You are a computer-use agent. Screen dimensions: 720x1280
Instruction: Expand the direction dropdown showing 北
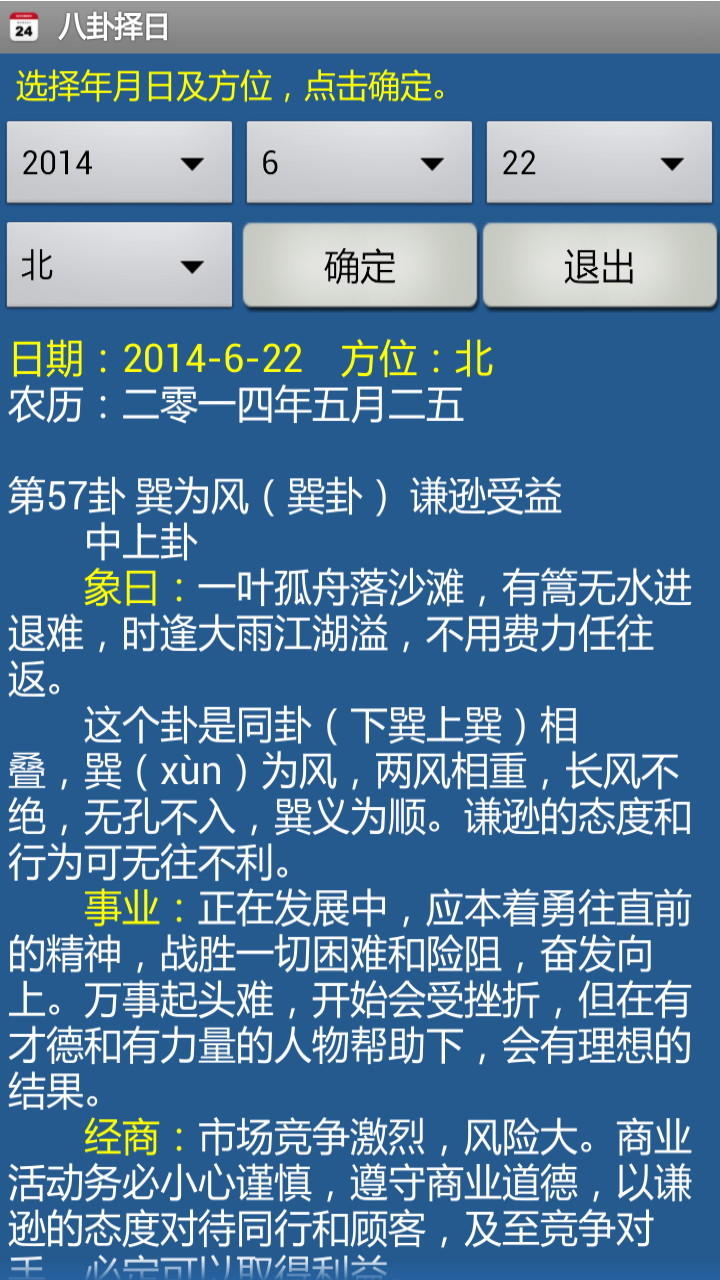(x=119, y=265)
